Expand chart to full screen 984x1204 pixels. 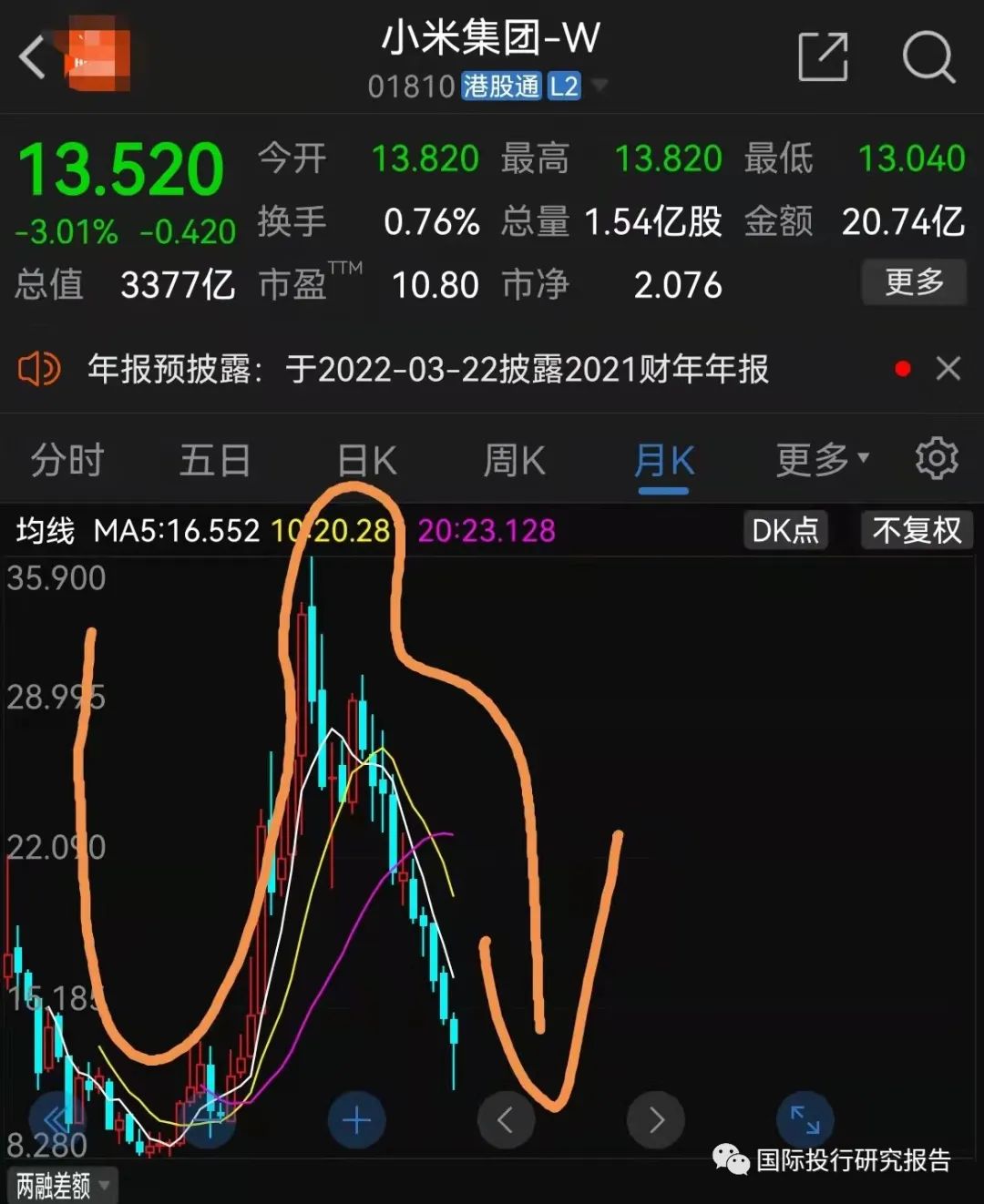pyautogui.click(x=805, y=1120)
